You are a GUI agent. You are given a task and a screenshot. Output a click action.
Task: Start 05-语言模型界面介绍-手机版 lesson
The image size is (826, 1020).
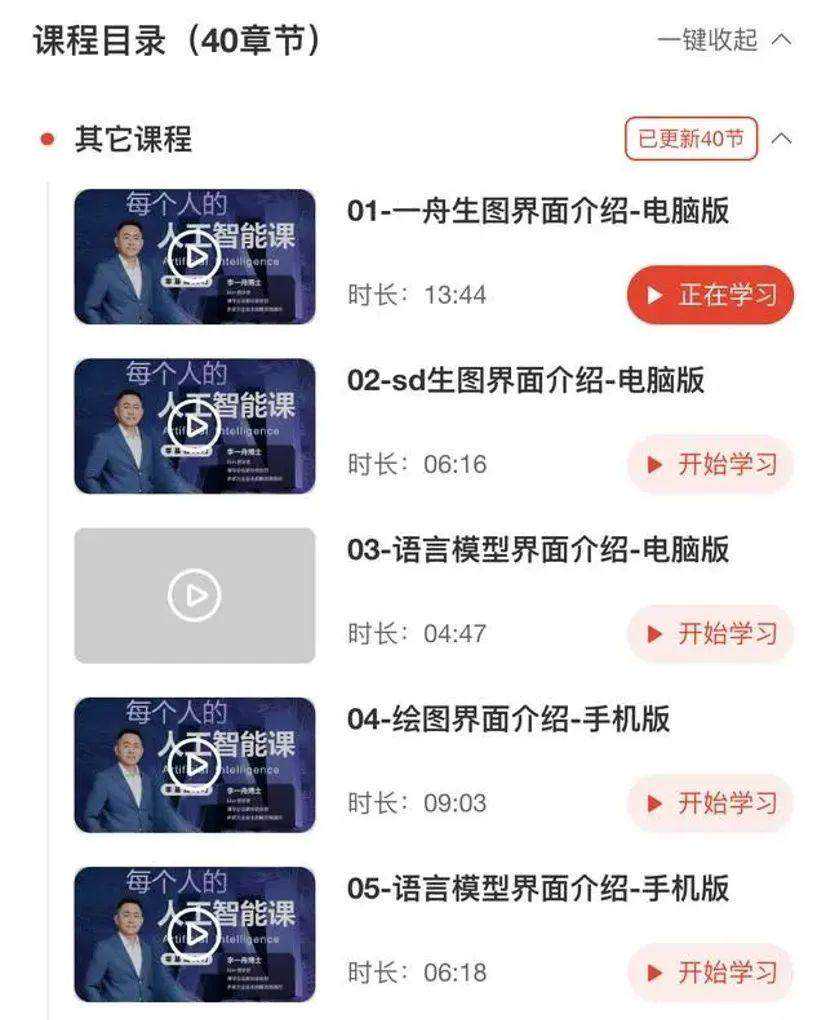point(710,972)
